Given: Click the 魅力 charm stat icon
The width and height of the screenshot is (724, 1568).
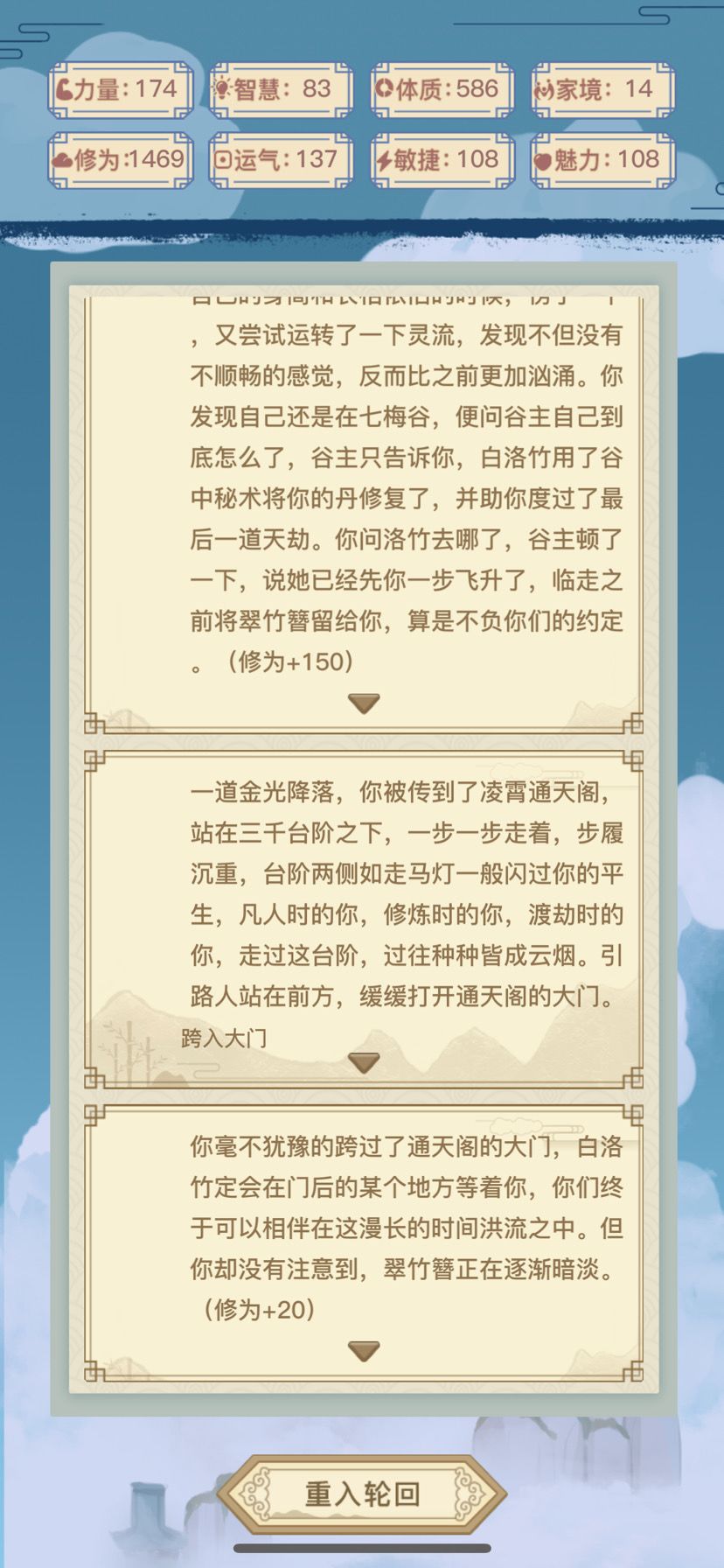Looking at the screenshot, I should (544, 160).
